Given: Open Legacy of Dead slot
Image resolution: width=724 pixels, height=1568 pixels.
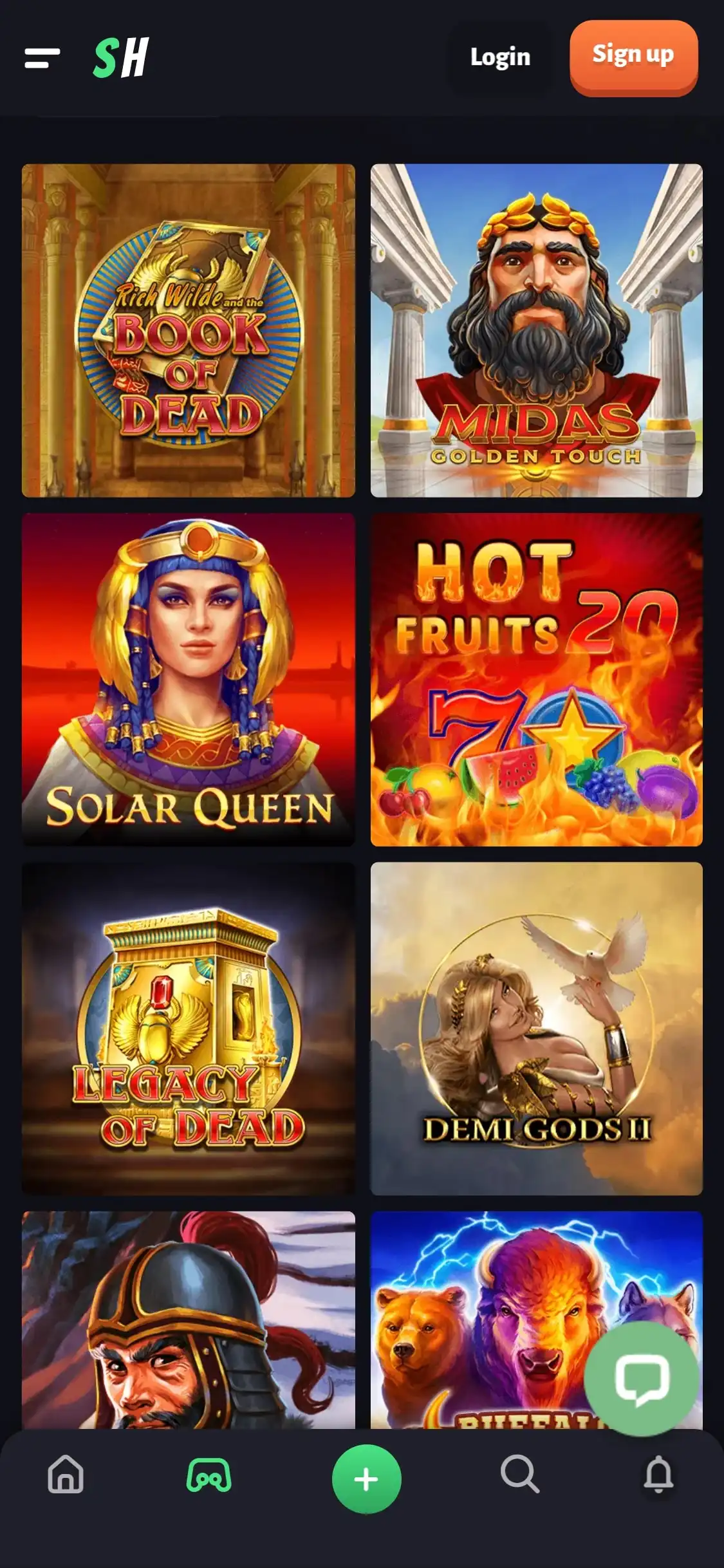Looking at the screenshot, I should point(189,1028).
